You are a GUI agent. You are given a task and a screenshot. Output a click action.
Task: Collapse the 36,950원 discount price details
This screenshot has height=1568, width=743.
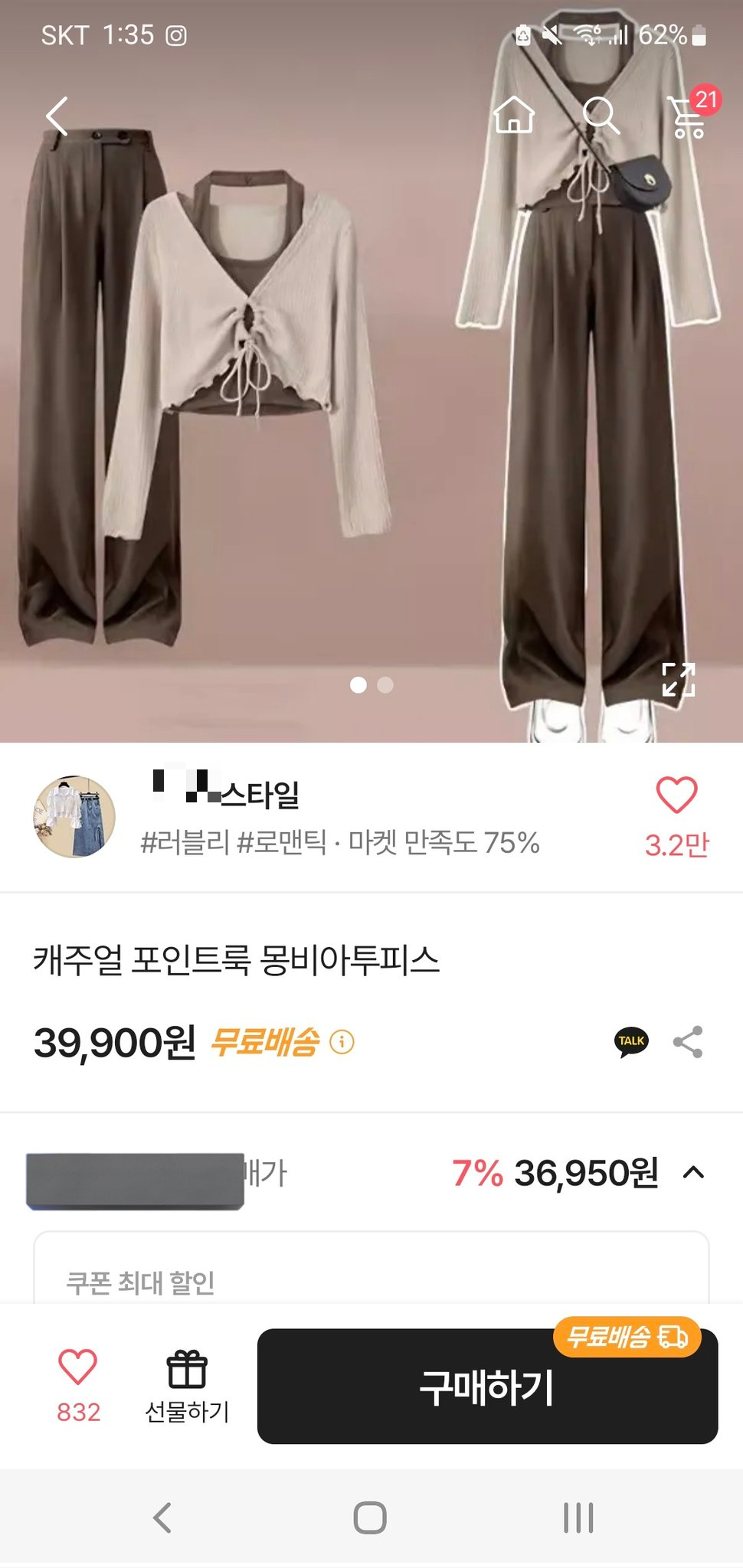[x=693, y=1172]
